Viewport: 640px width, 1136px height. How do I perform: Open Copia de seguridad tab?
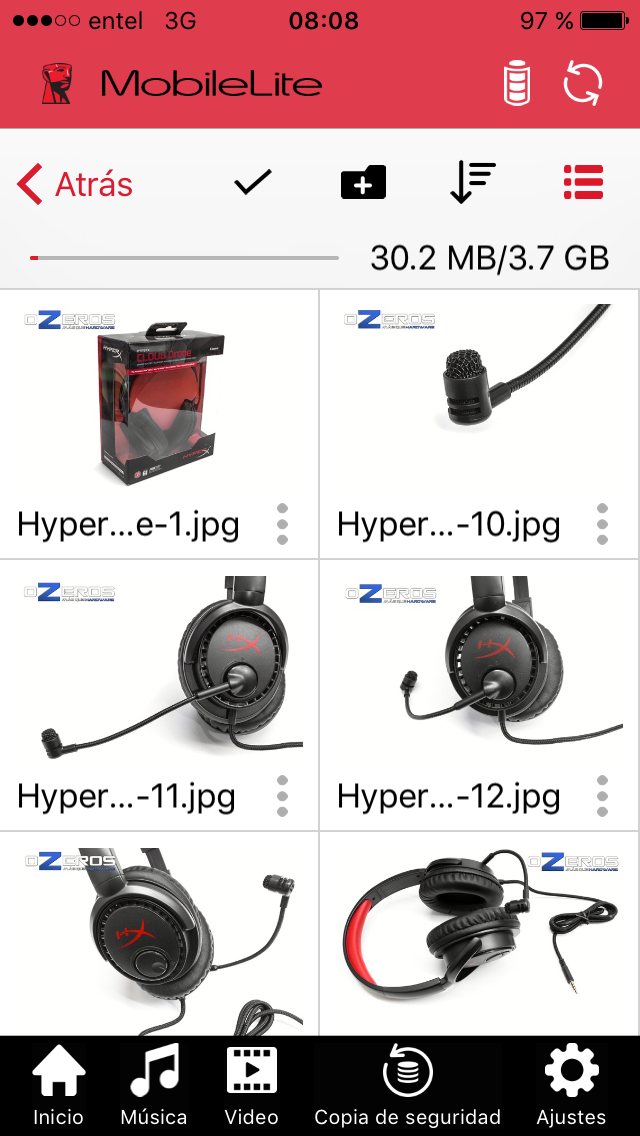(407, 1085)
